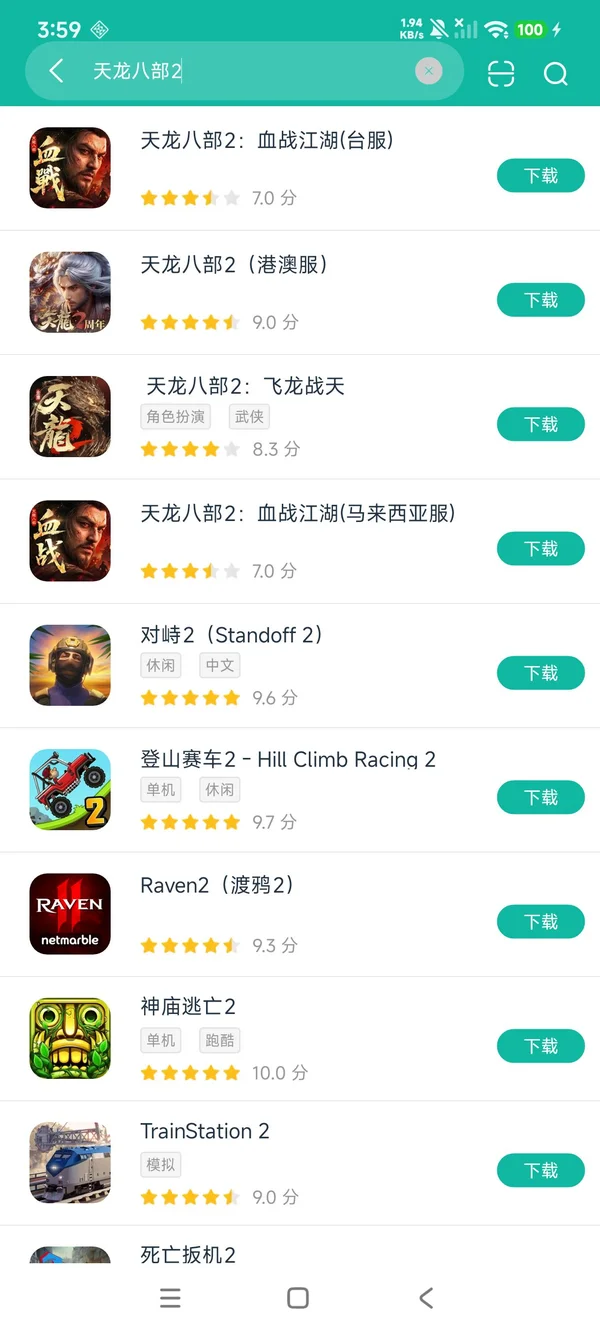Download 天龙八部2：飞龙战天
Screen dimensions: 600x1333
540,425
